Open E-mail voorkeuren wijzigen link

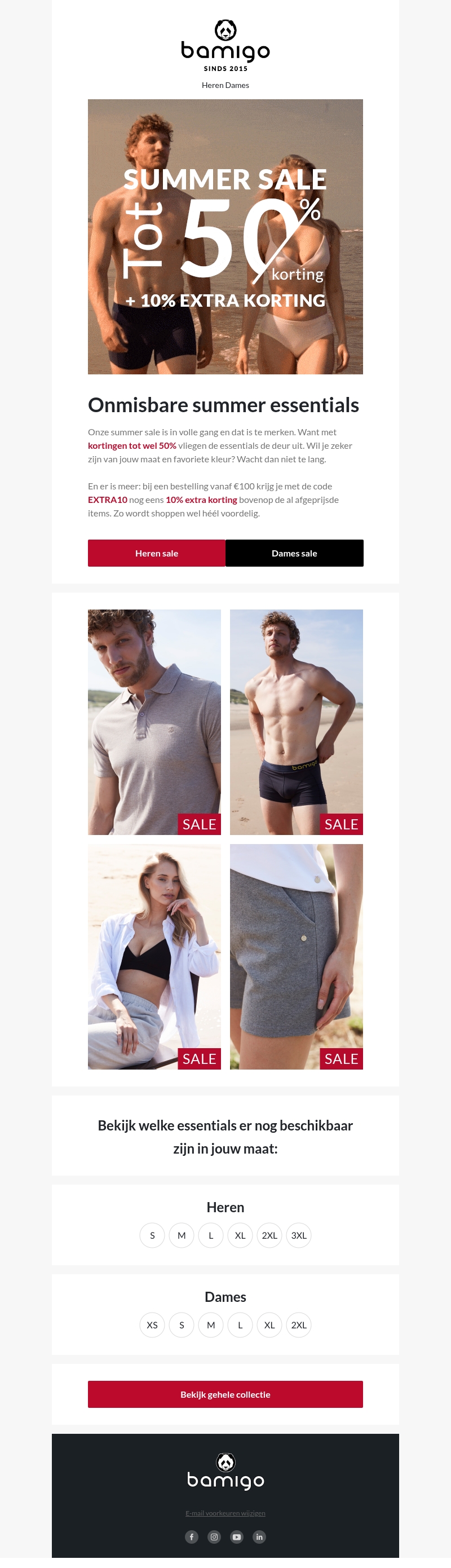pos(225,1513)
